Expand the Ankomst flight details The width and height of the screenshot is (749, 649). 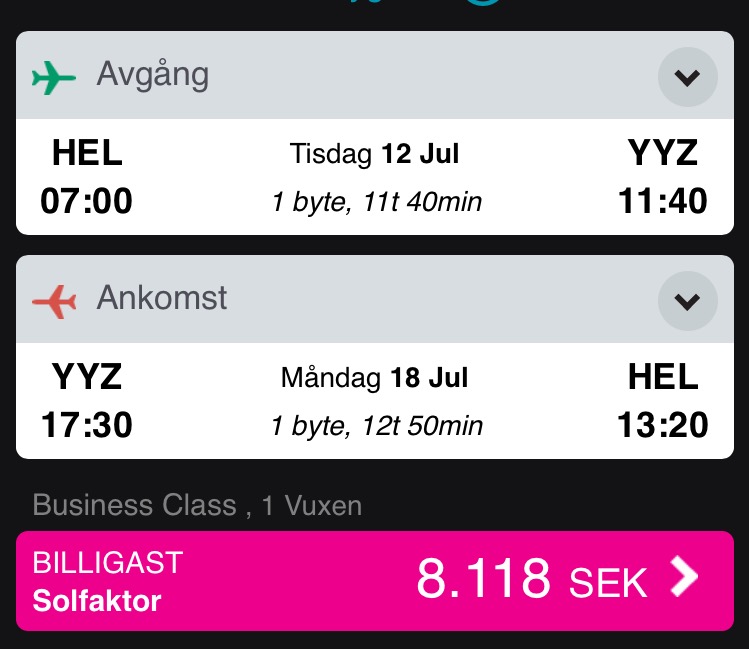(687, 301)
